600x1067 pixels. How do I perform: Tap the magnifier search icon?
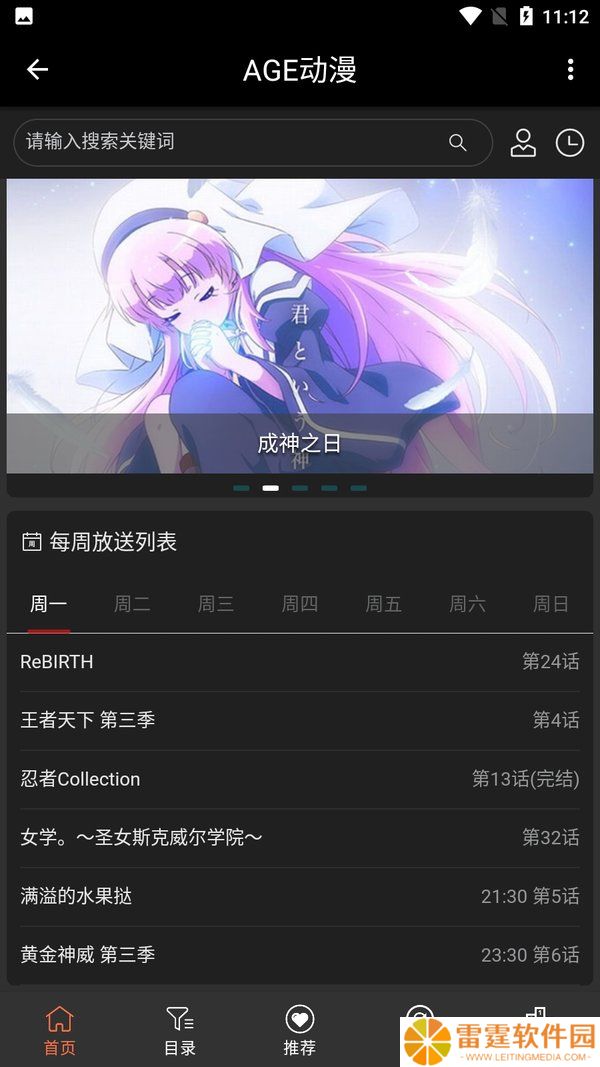[x=458, y=142]
